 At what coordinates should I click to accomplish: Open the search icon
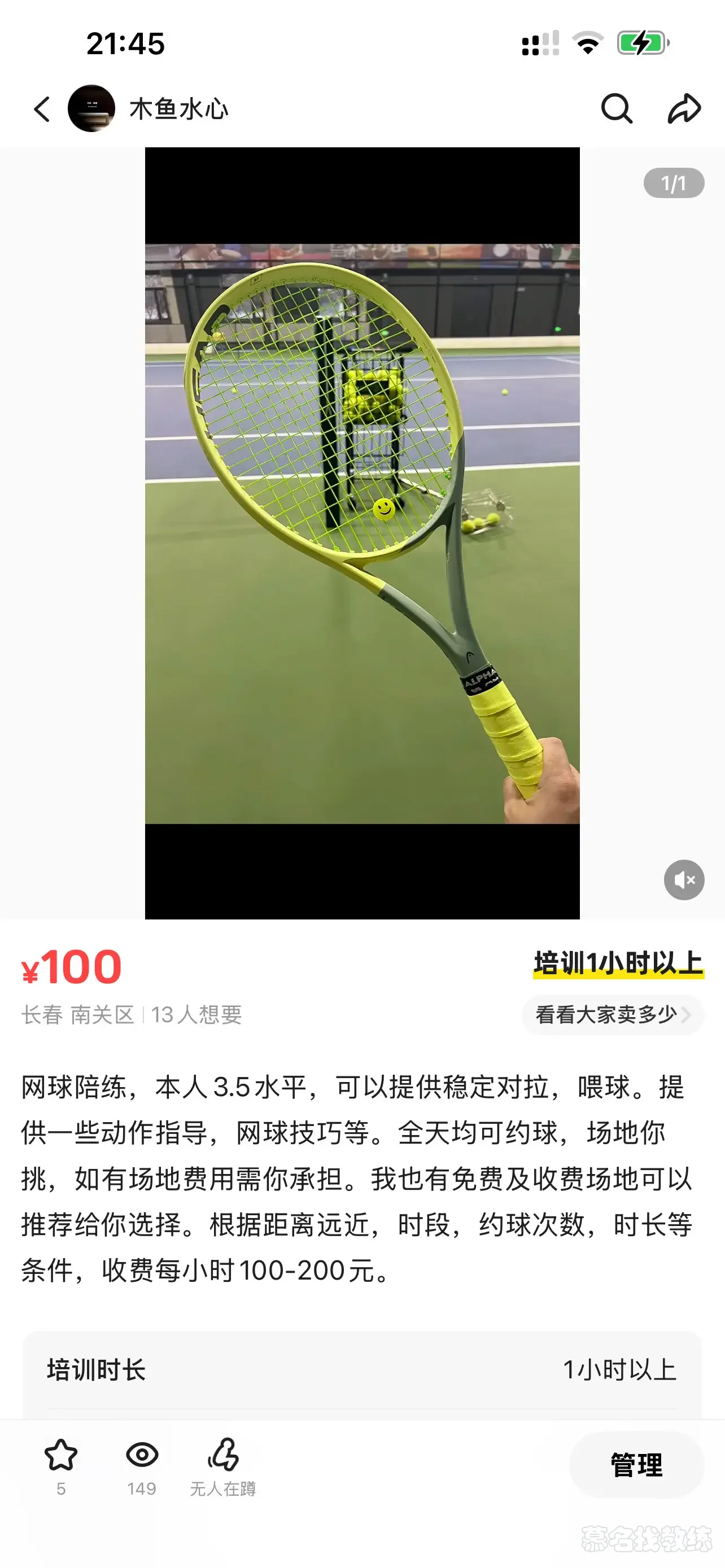616,110
